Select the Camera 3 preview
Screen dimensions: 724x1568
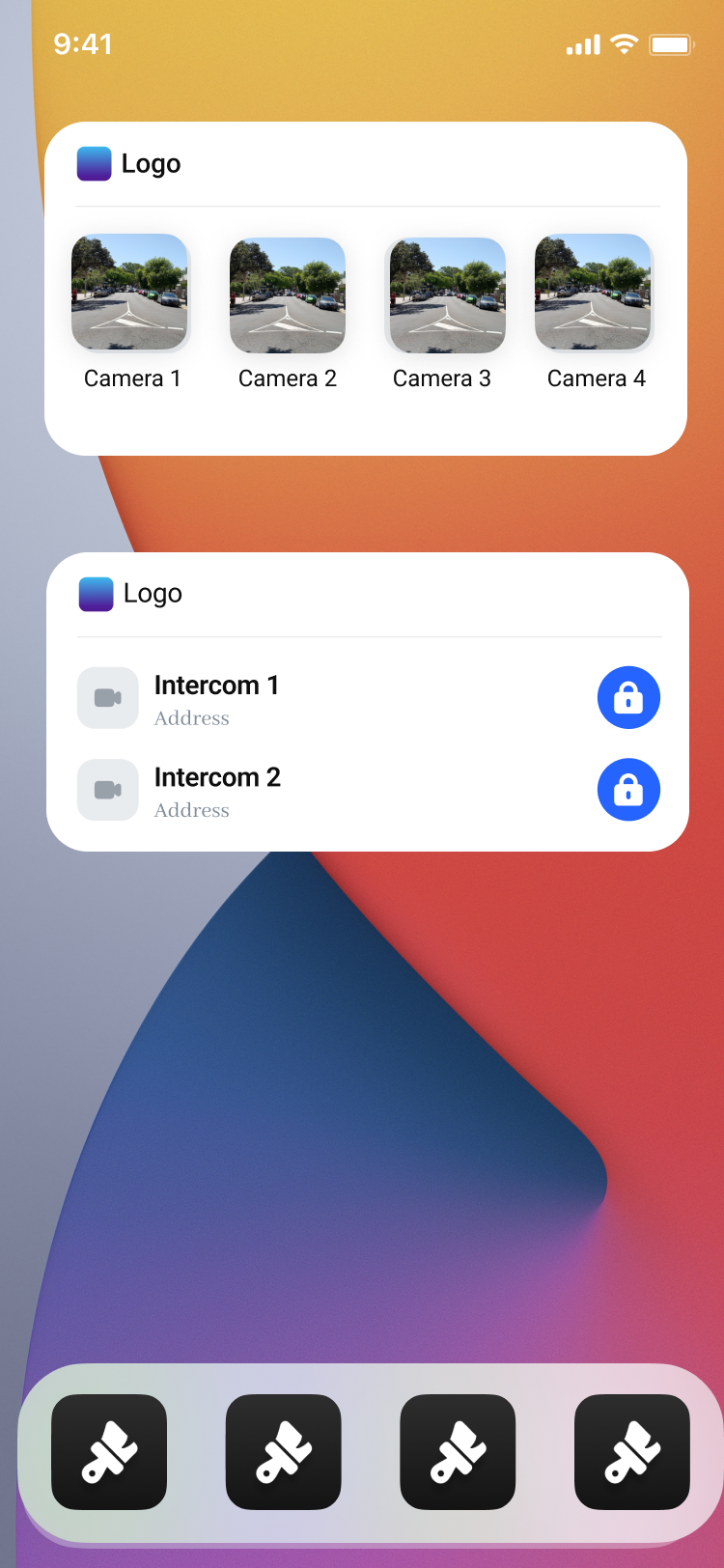pyautogui.click(x=446, y=294)
